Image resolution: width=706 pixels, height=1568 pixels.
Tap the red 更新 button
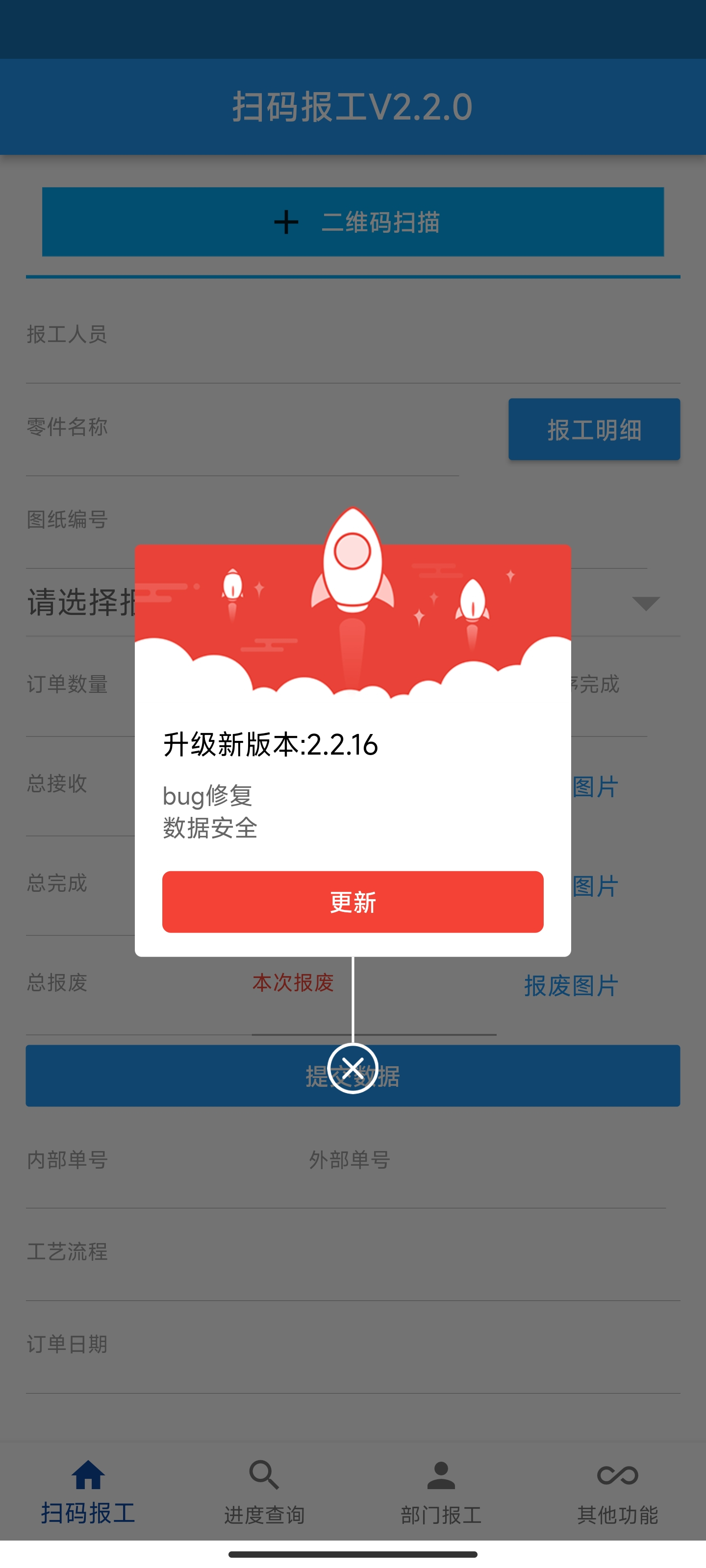[x=353, y=902]
